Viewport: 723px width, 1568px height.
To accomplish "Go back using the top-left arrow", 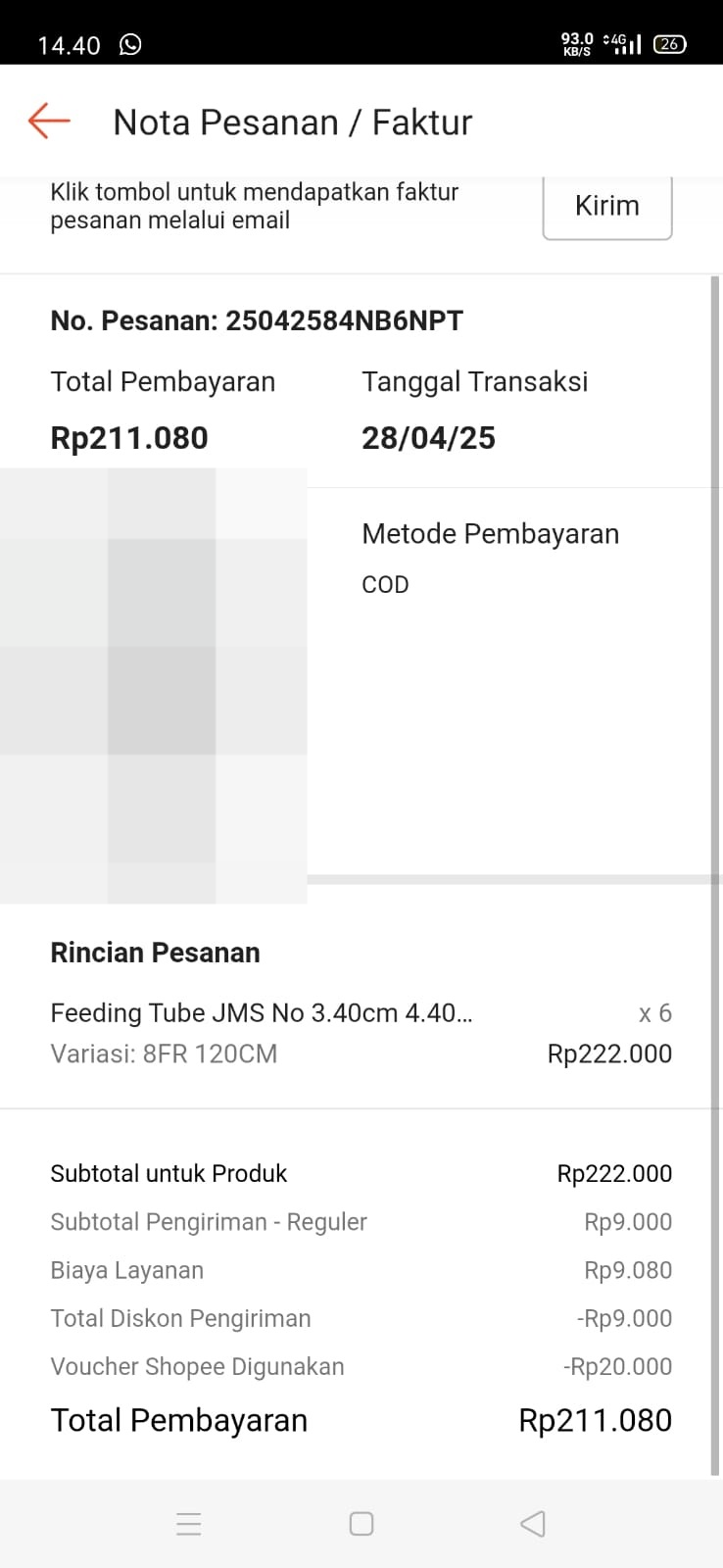I will point(49,121).
